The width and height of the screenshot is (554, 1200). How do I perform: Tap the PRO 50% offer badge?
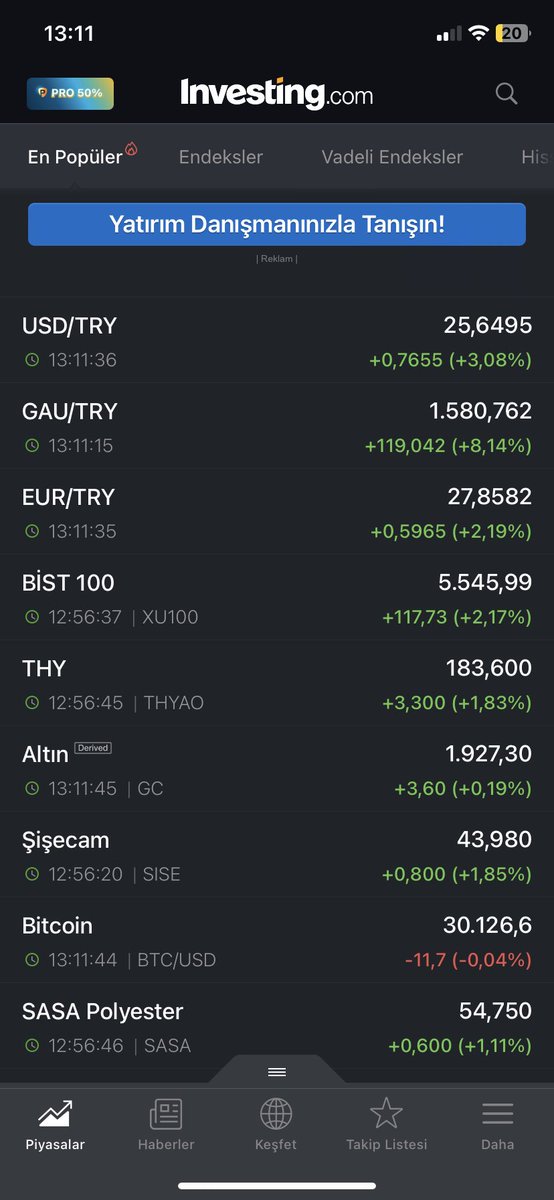coord(70,93)
